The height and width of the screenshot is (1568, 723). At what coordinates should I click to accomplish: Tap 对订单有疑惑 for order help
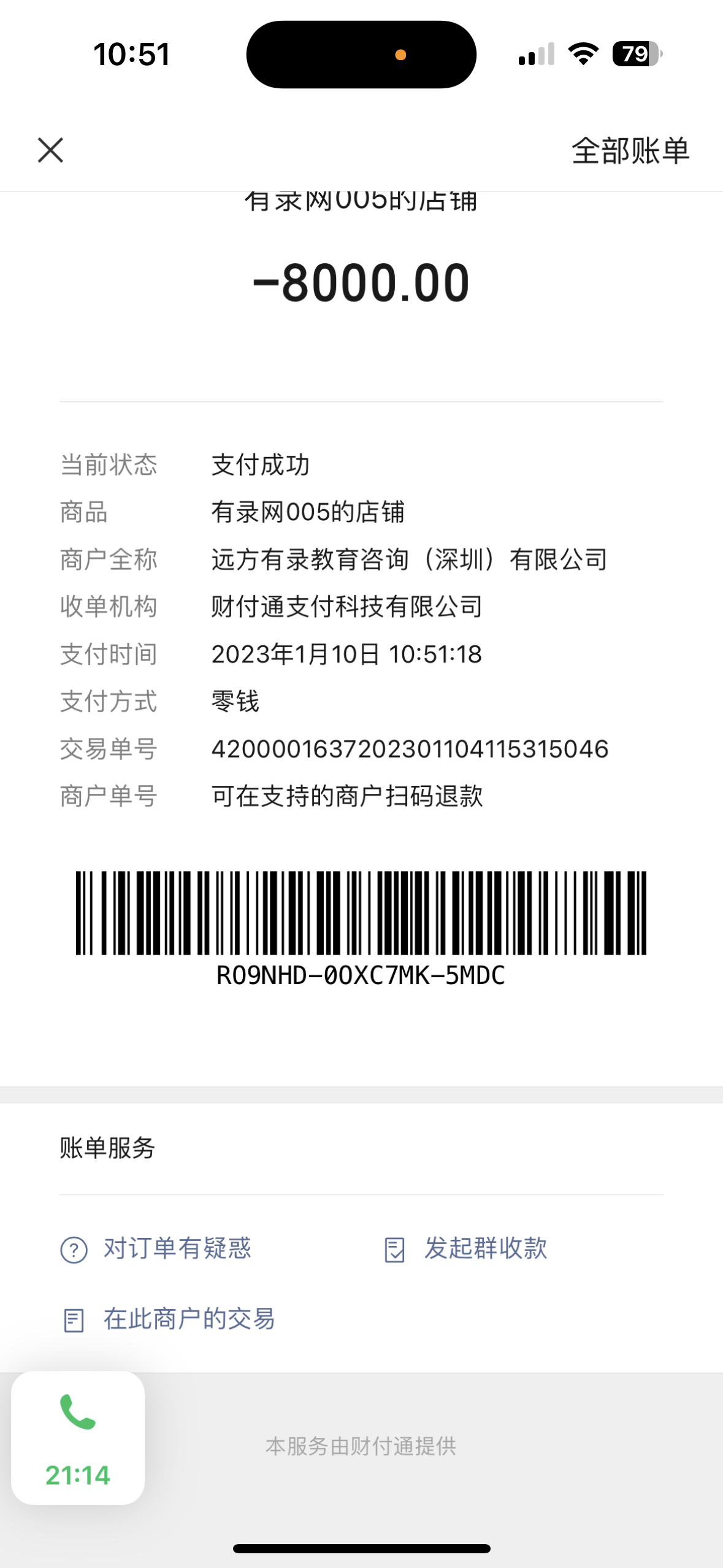156,1248
